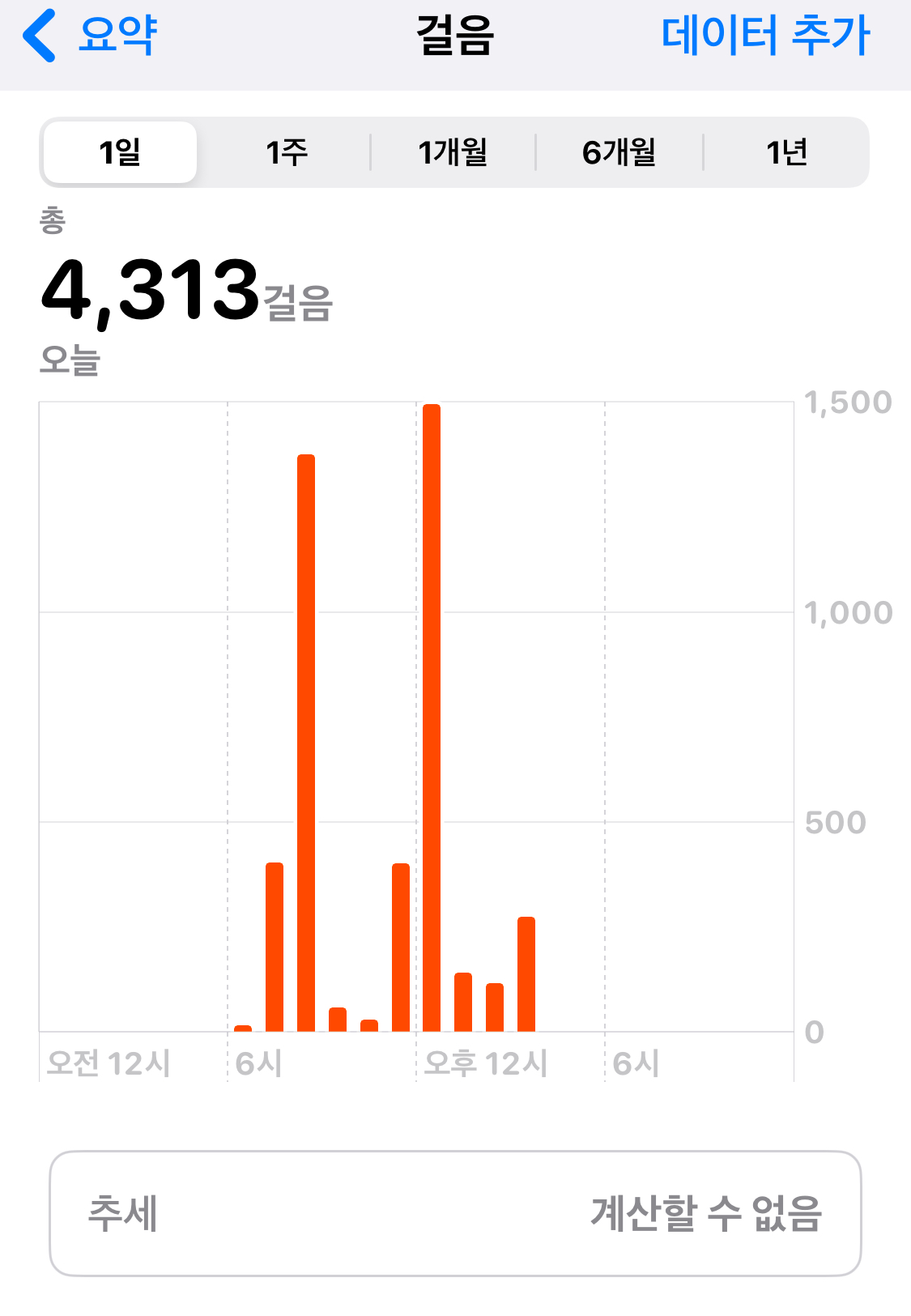Open the 추세 trend row
The height and width of the screenshot is (1316, 911).
pyautogui.click(x=455, y=1213)
